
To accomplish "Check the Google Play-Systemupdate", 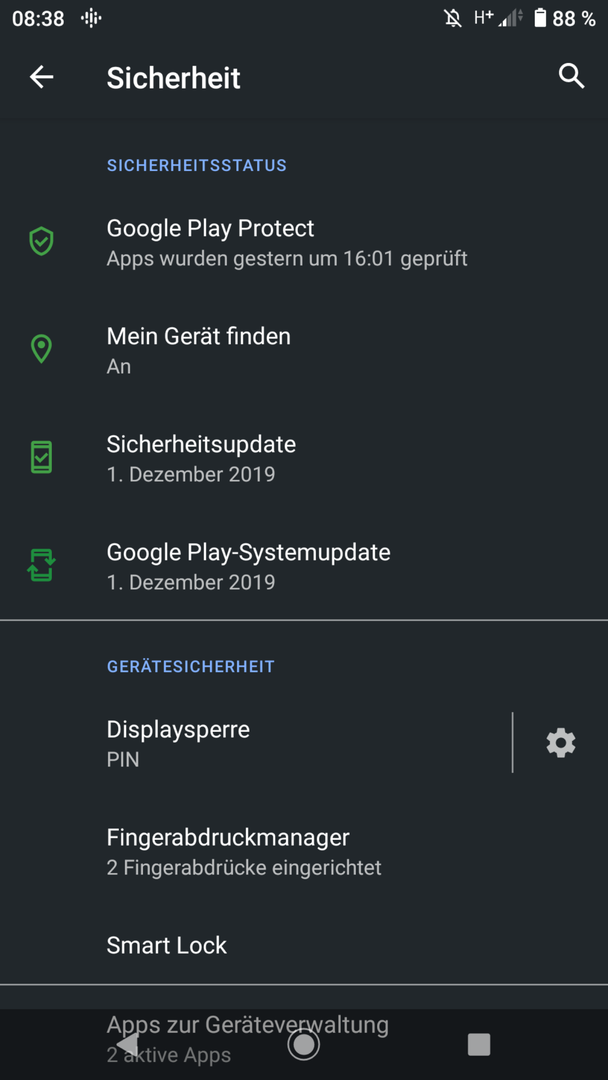I will [x=248, y=566].
